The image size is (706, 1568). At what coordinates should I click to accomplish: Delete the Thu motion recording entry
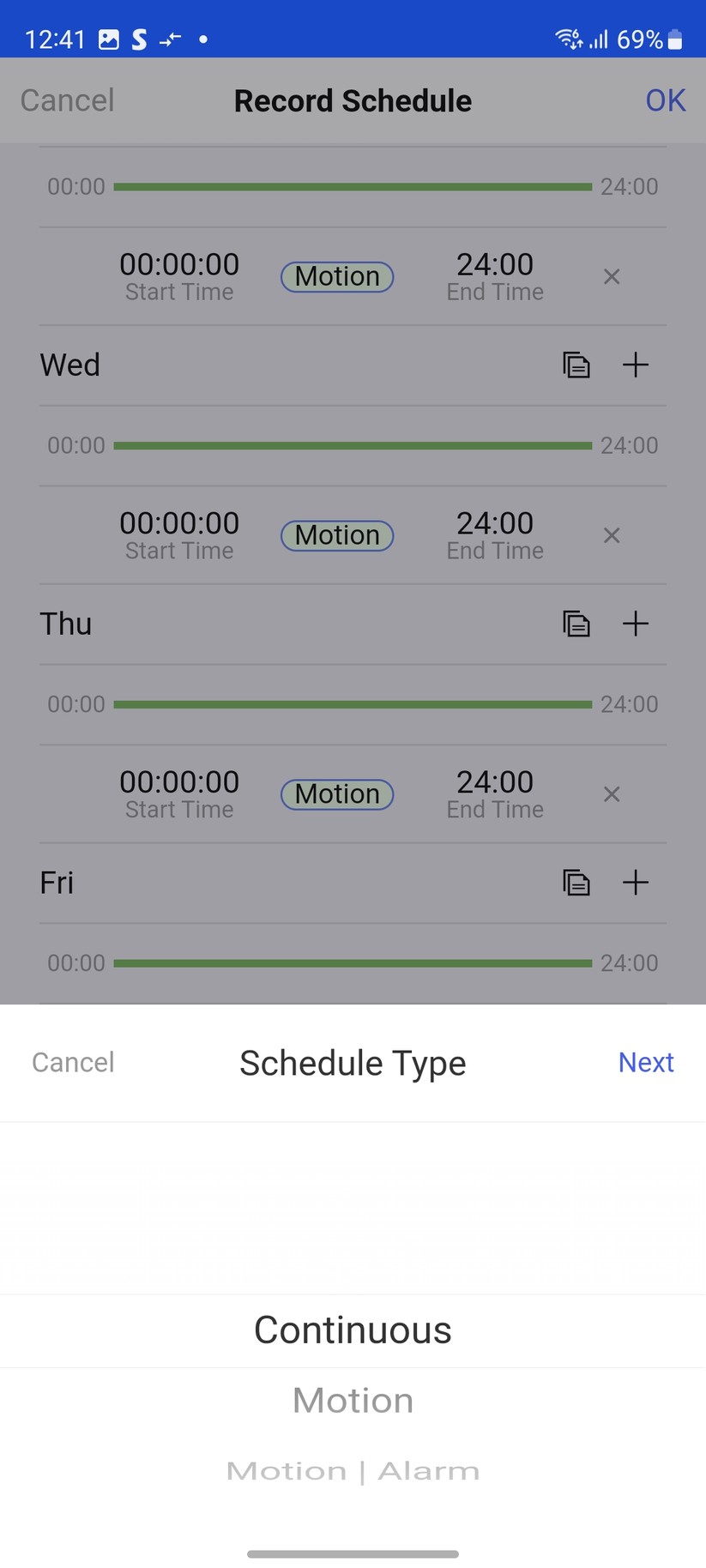click(611, 794)
